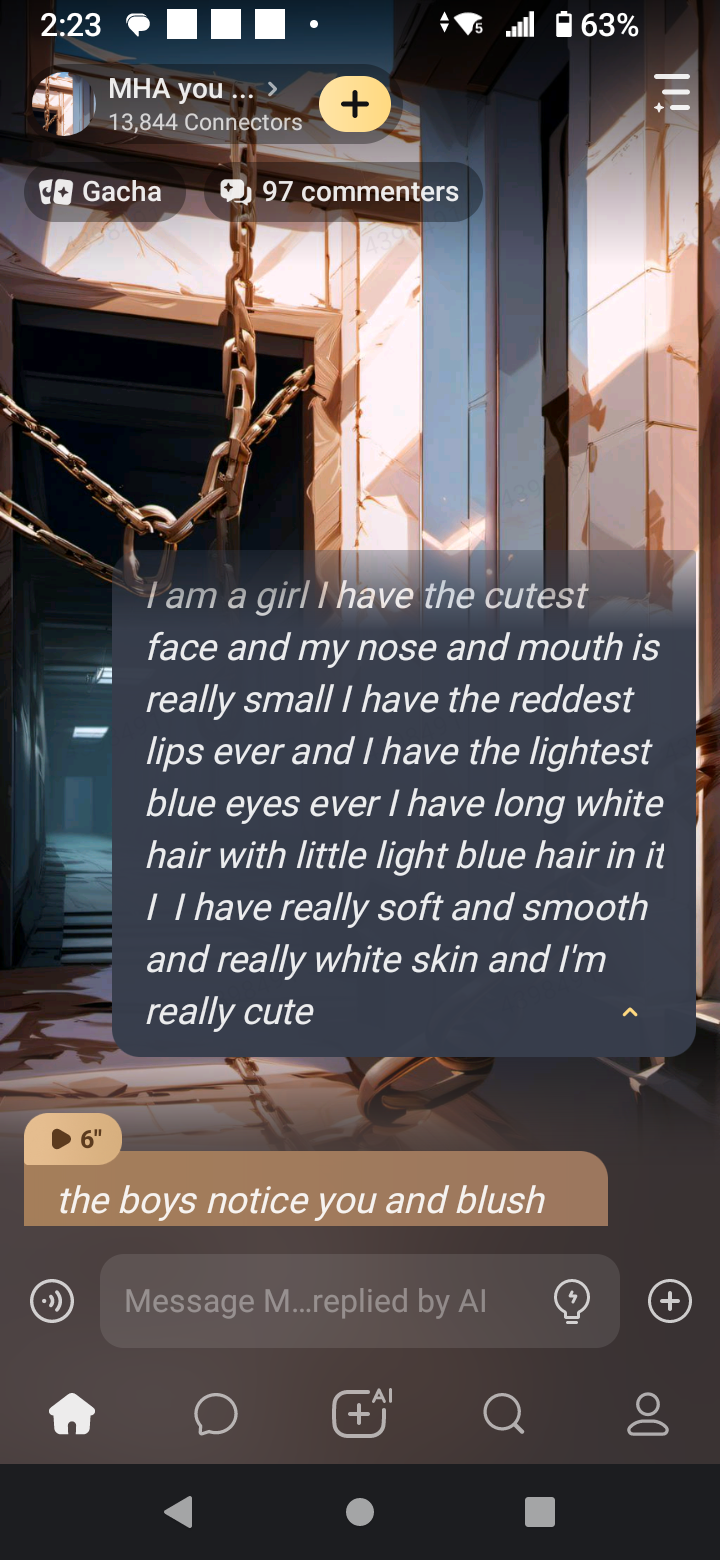The image size is (720, 1560).
Task: Tap the lightbulb suggestion icon
Action: pyautogui.click(x=572, y=1301)
